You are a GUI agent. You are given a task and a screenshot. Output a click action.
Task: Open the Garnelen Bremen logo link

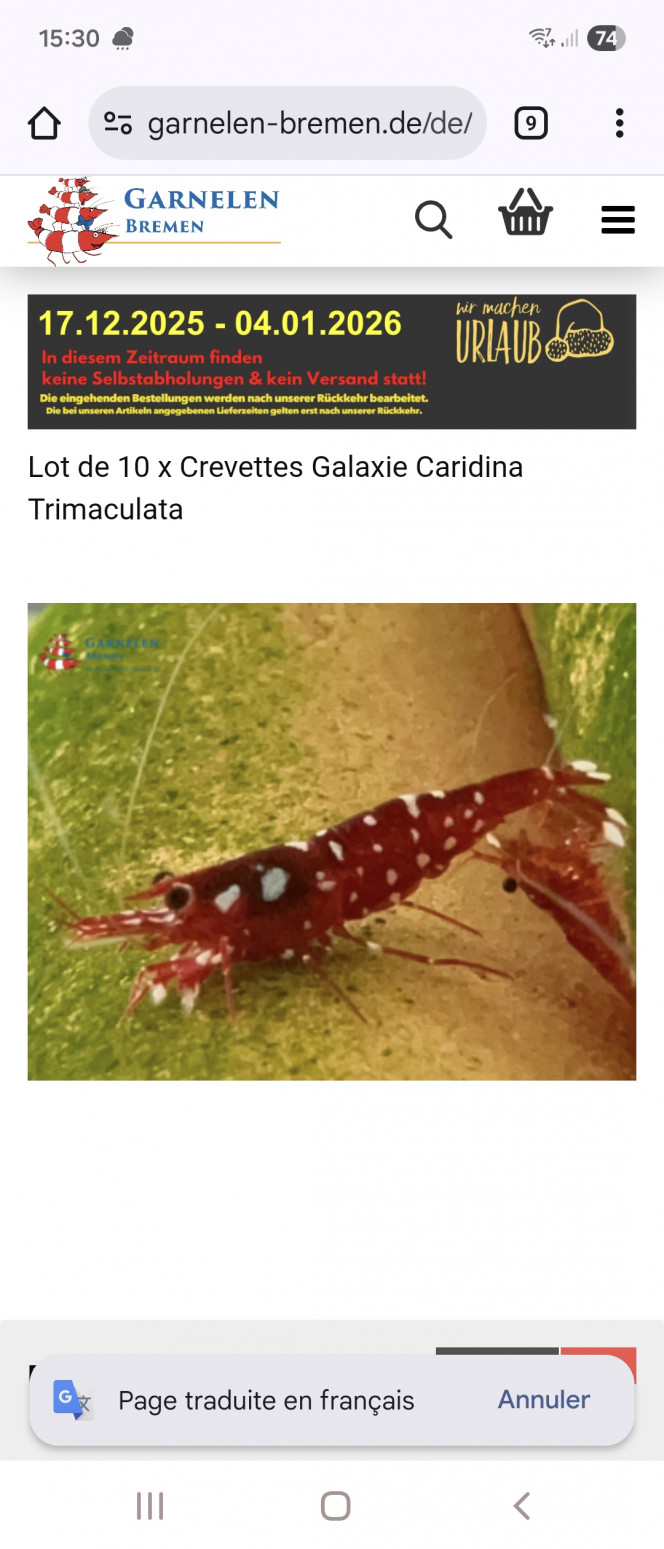tap(154, 220)
